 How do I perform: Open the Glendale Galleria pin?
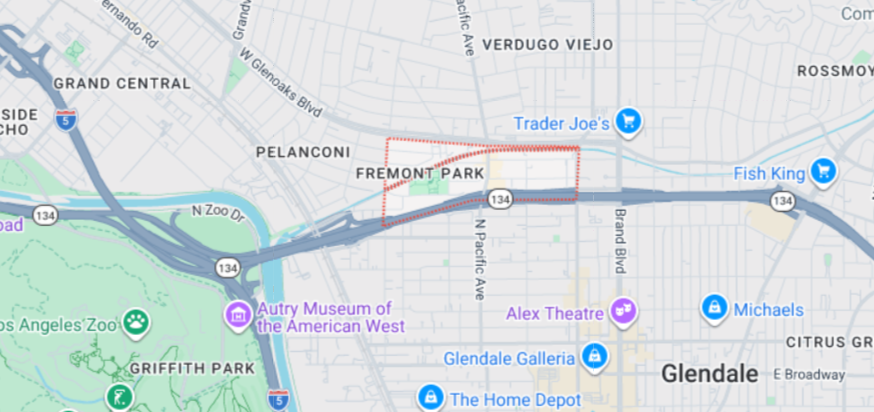[x=595, y=356]
